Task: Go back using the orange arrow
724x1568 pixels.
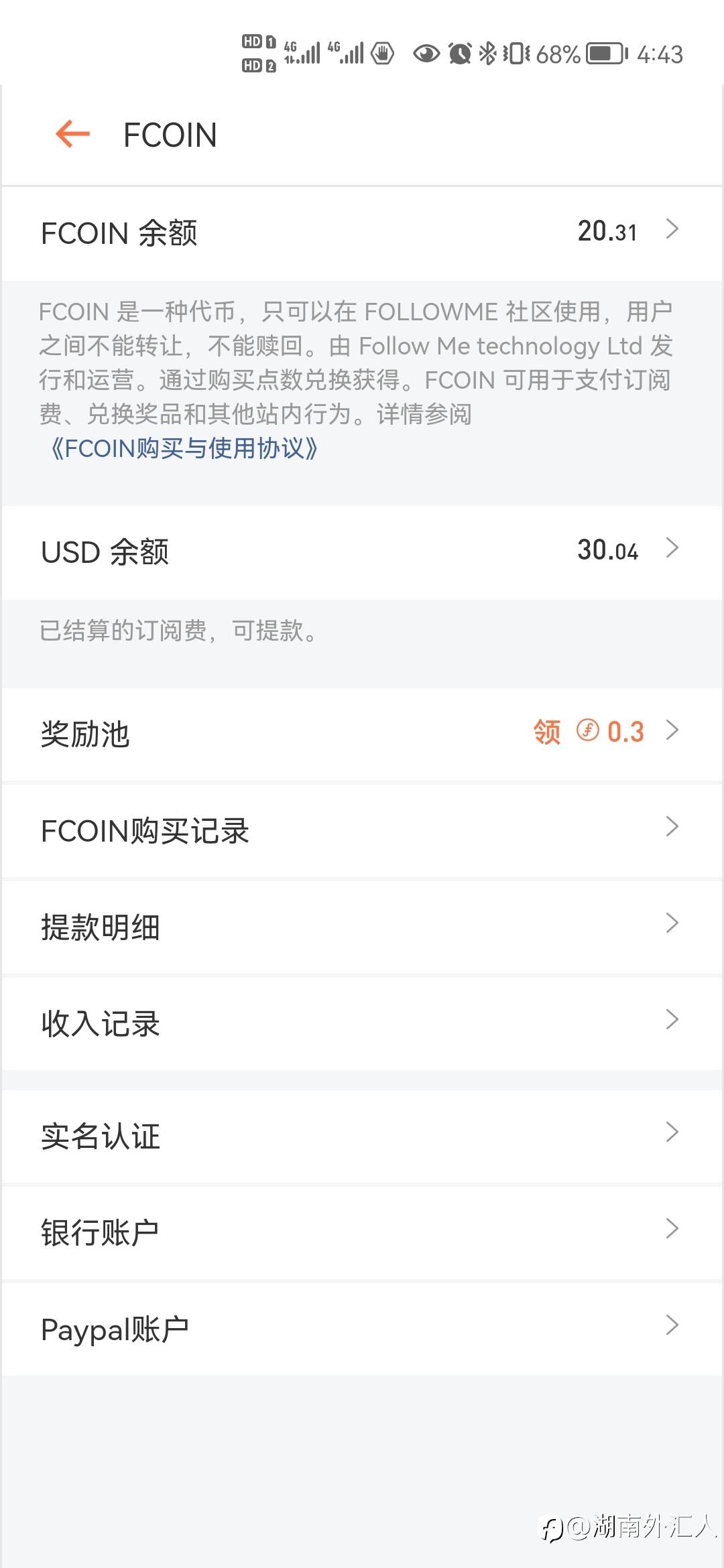Action: coord(72,134)
